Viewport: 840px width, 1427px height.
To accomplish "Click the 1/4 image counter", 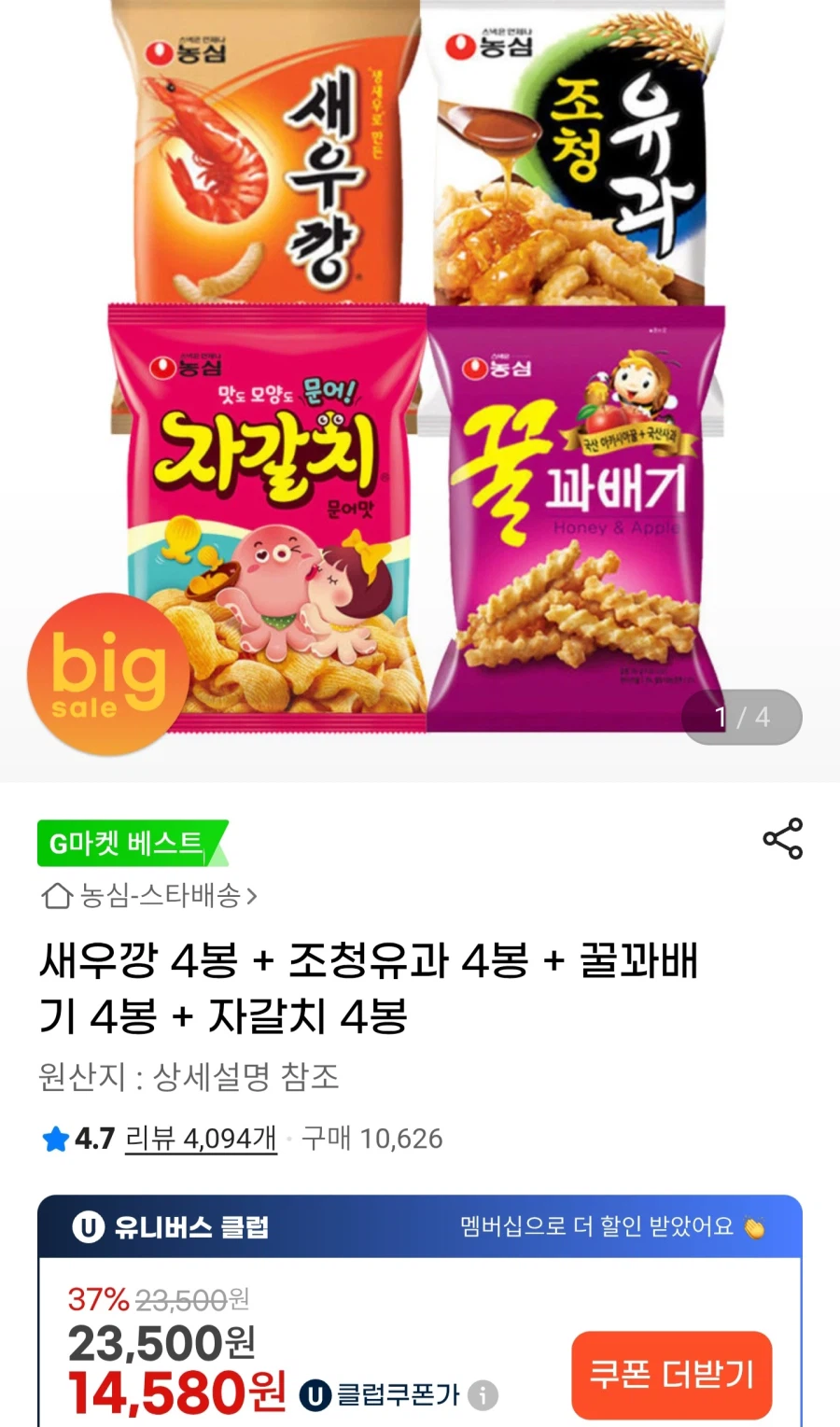I will (741, 716).
